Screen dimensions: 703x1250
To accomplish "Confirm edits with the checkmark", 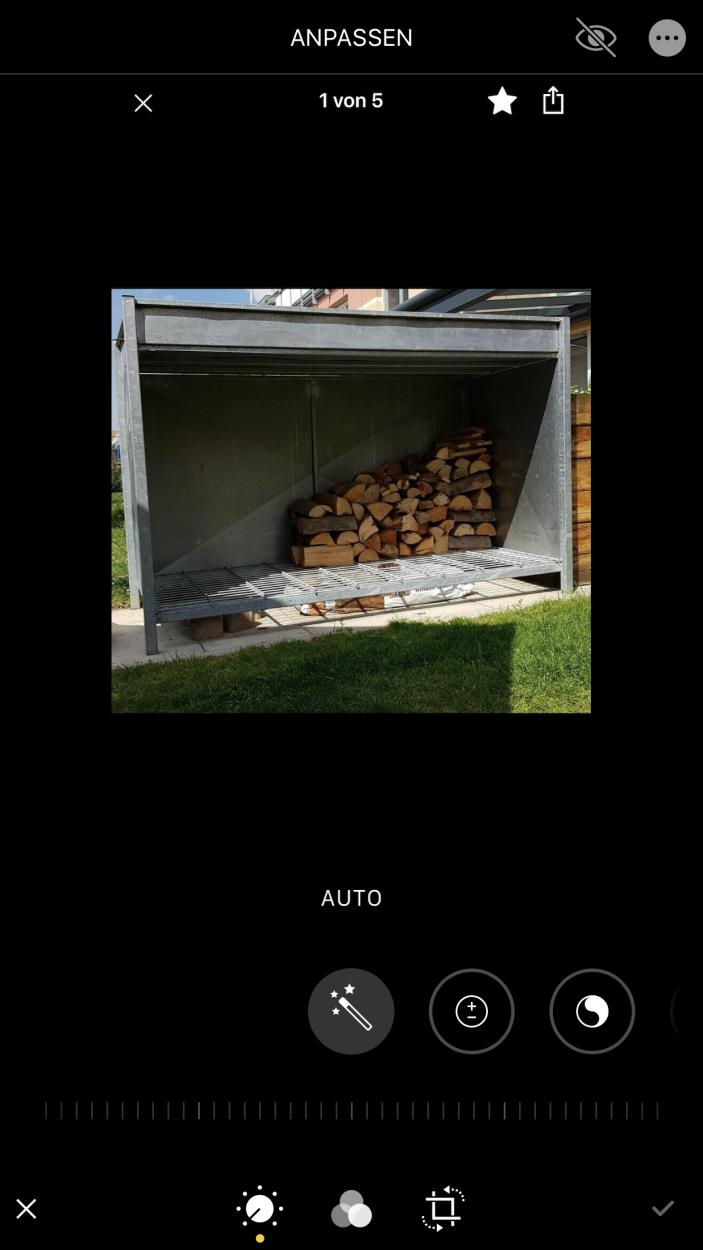I will (x=663, y=1209).
